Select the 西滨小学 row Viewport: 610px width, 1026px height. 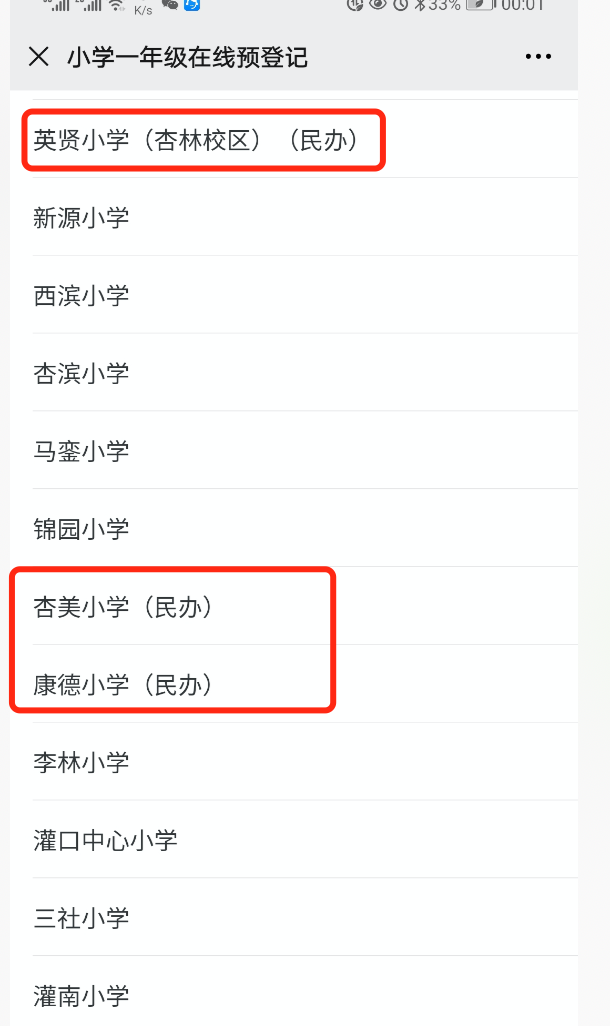(82, 296)
